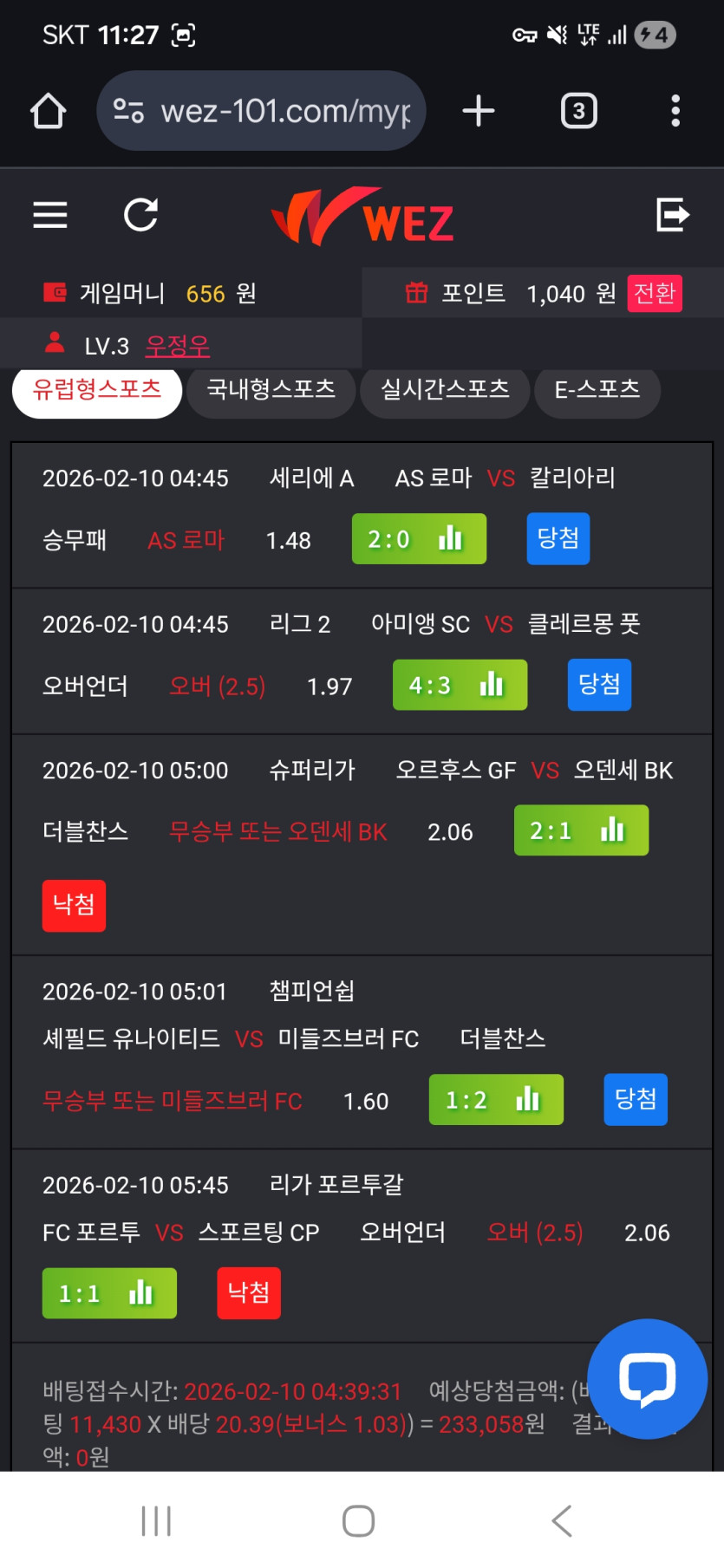Switch to the E-스포츠 tab

pos(597,389)
